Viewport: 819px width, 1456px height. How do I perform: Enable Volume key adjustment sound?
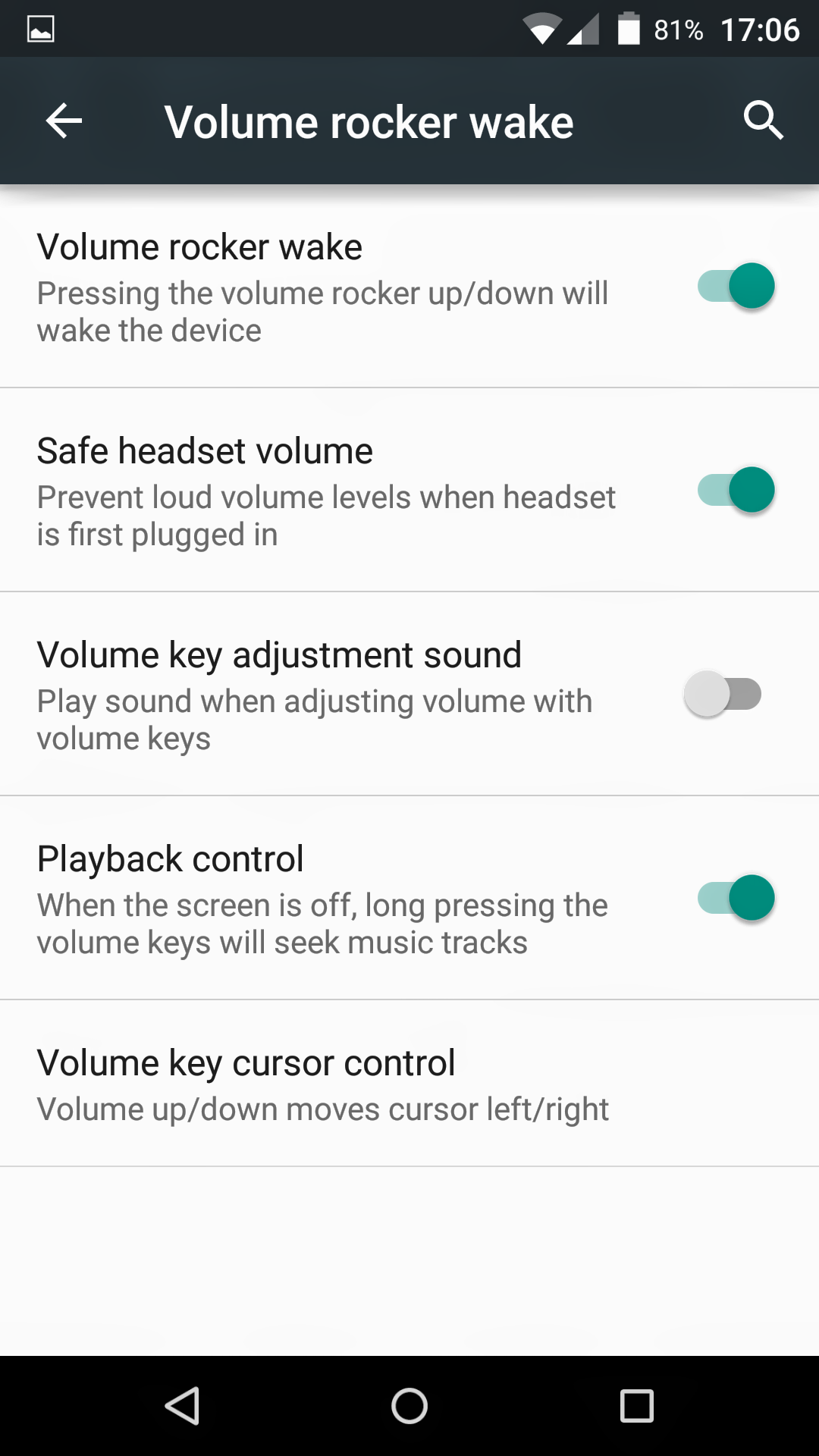click(723, 694)
